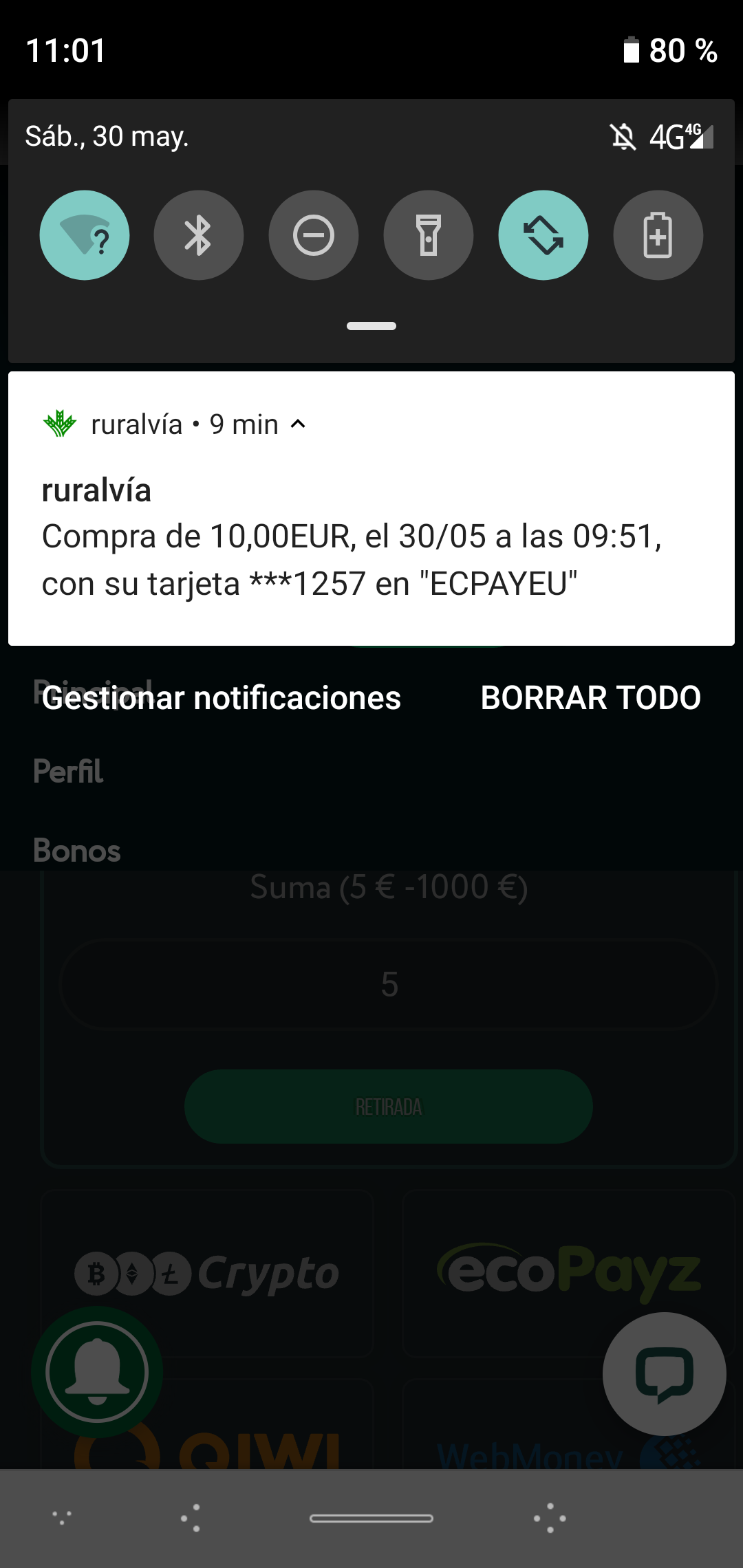Open battery saver quick setting
743x1568 pixels.
[657, 235]
